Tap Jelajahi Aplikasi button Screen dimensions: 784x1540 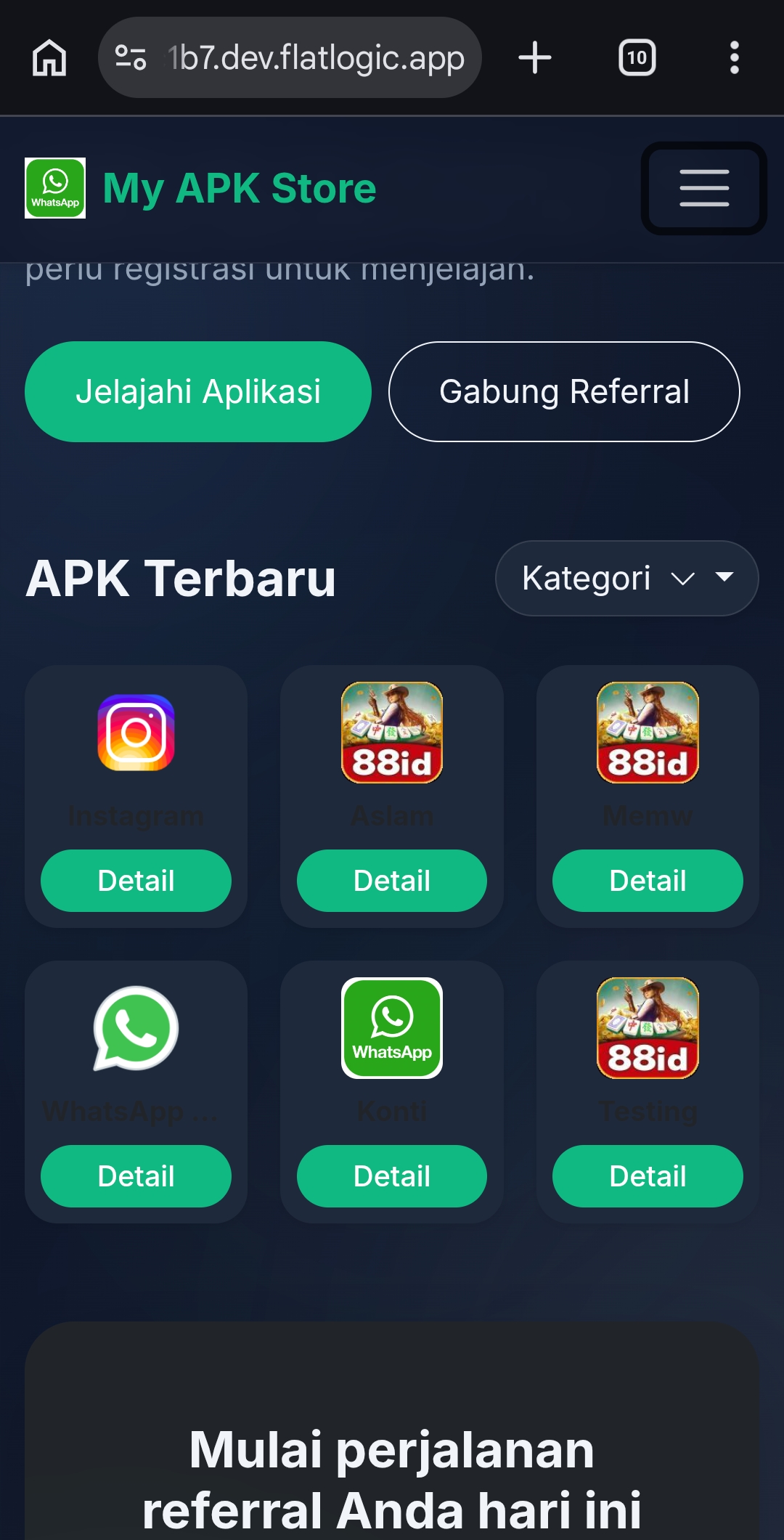pos(198,391)
